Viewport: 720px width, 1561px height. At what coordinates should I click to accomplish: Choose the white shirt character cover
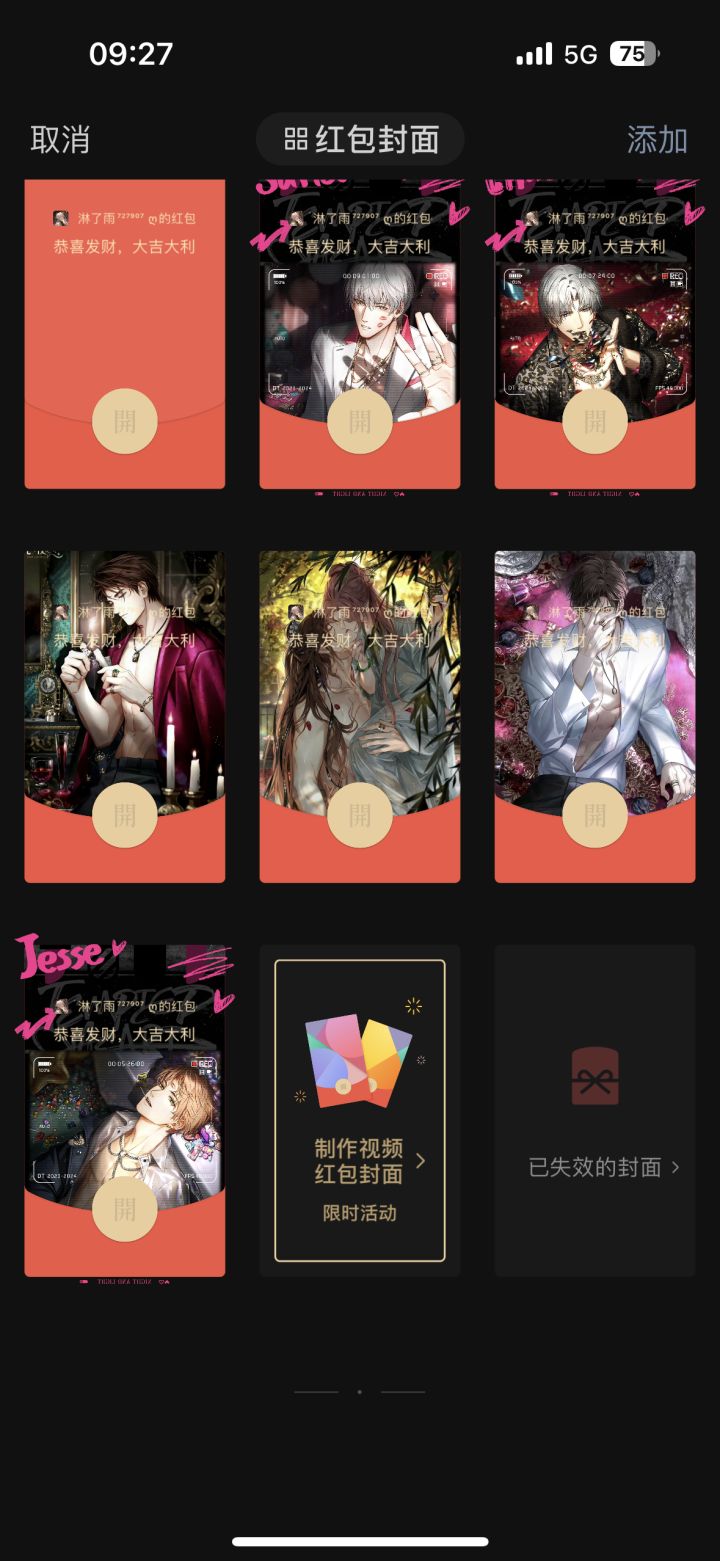595,717
